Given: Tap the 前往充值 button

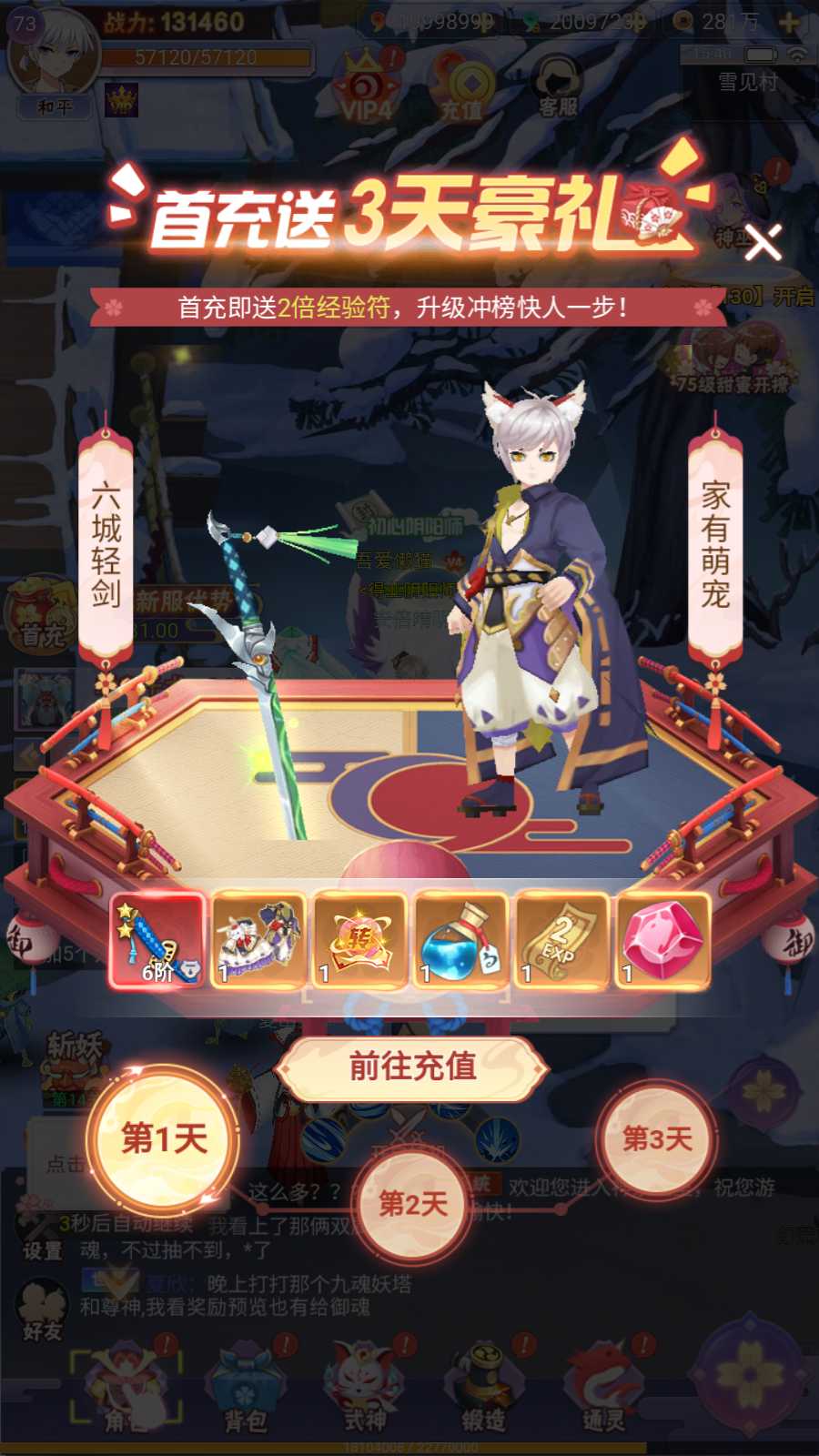Looking at the screenshot, I should [412, 1067].
